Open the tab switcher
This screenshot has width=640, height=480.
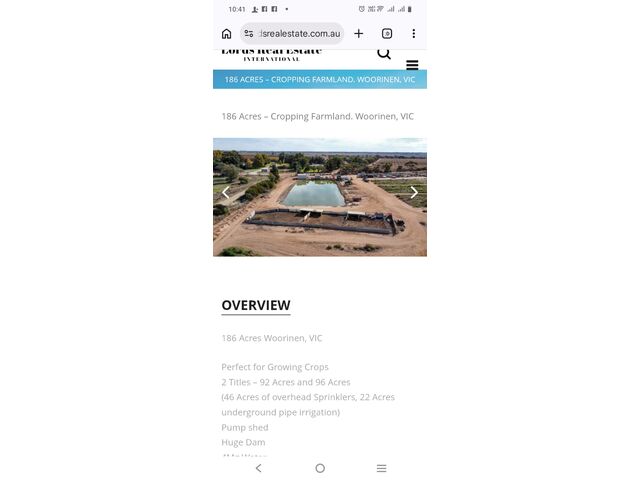click(387, 34)
